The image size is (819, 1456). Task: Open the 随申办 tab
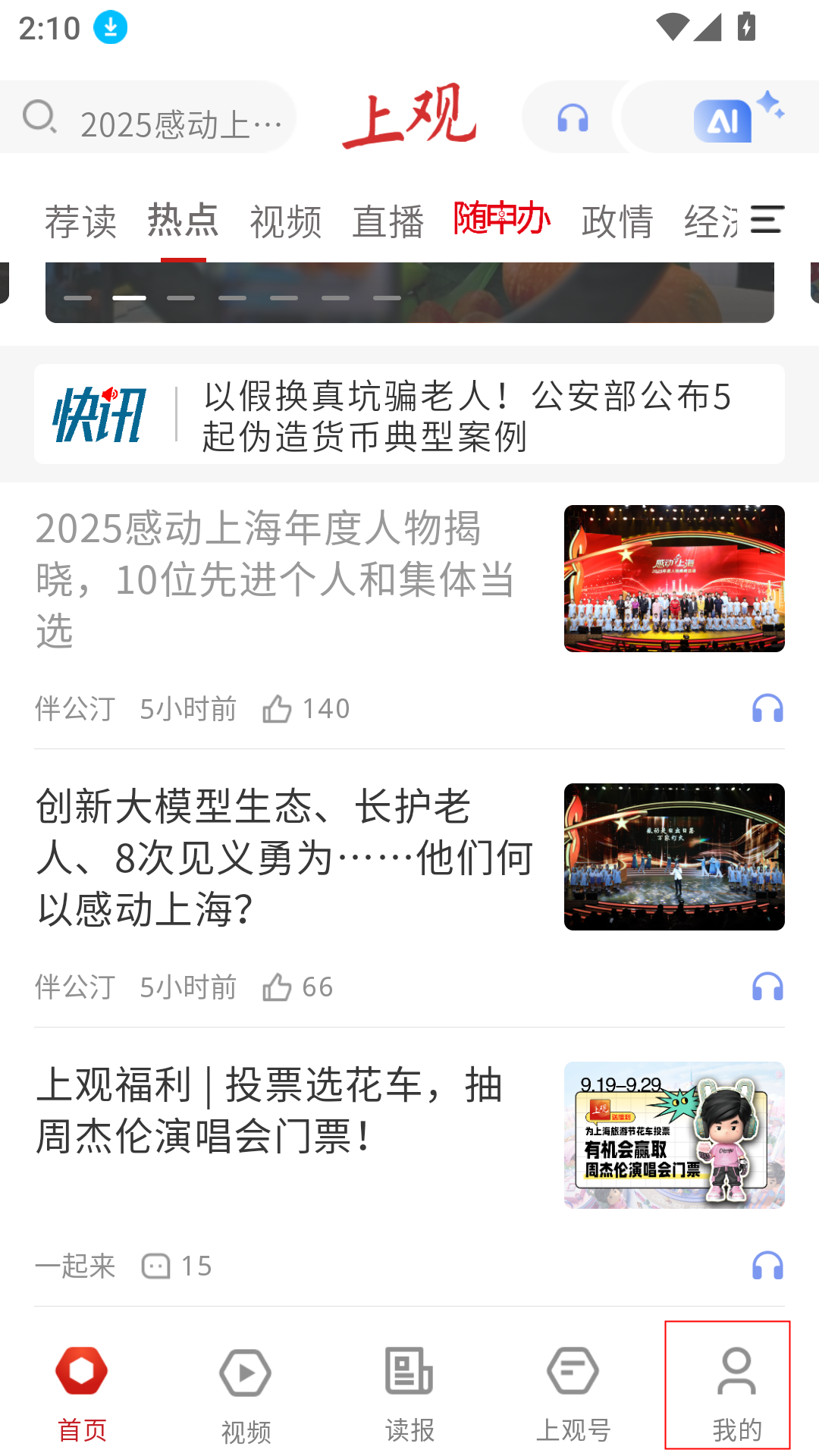click(501, 221)
